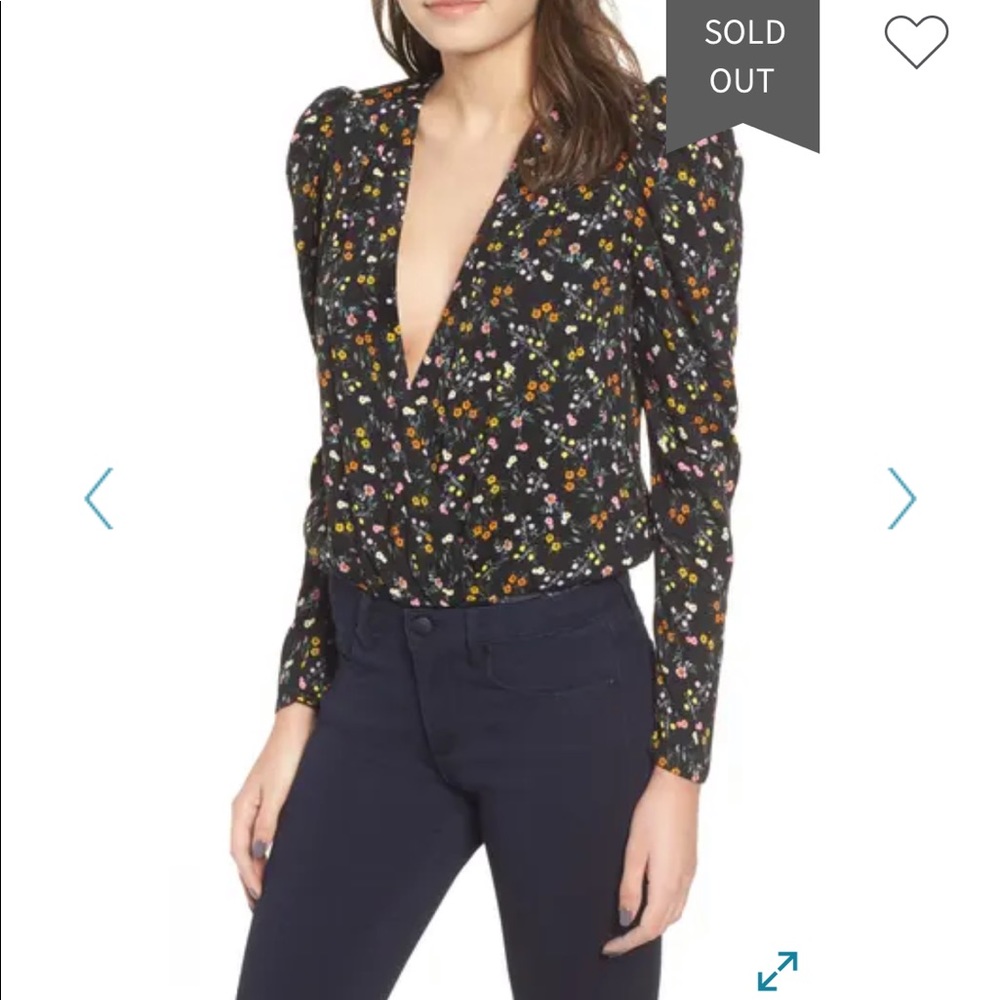Add this floral top to wishlist
This screenshot has height=1000, width=1000.
[x=916, y=42]
